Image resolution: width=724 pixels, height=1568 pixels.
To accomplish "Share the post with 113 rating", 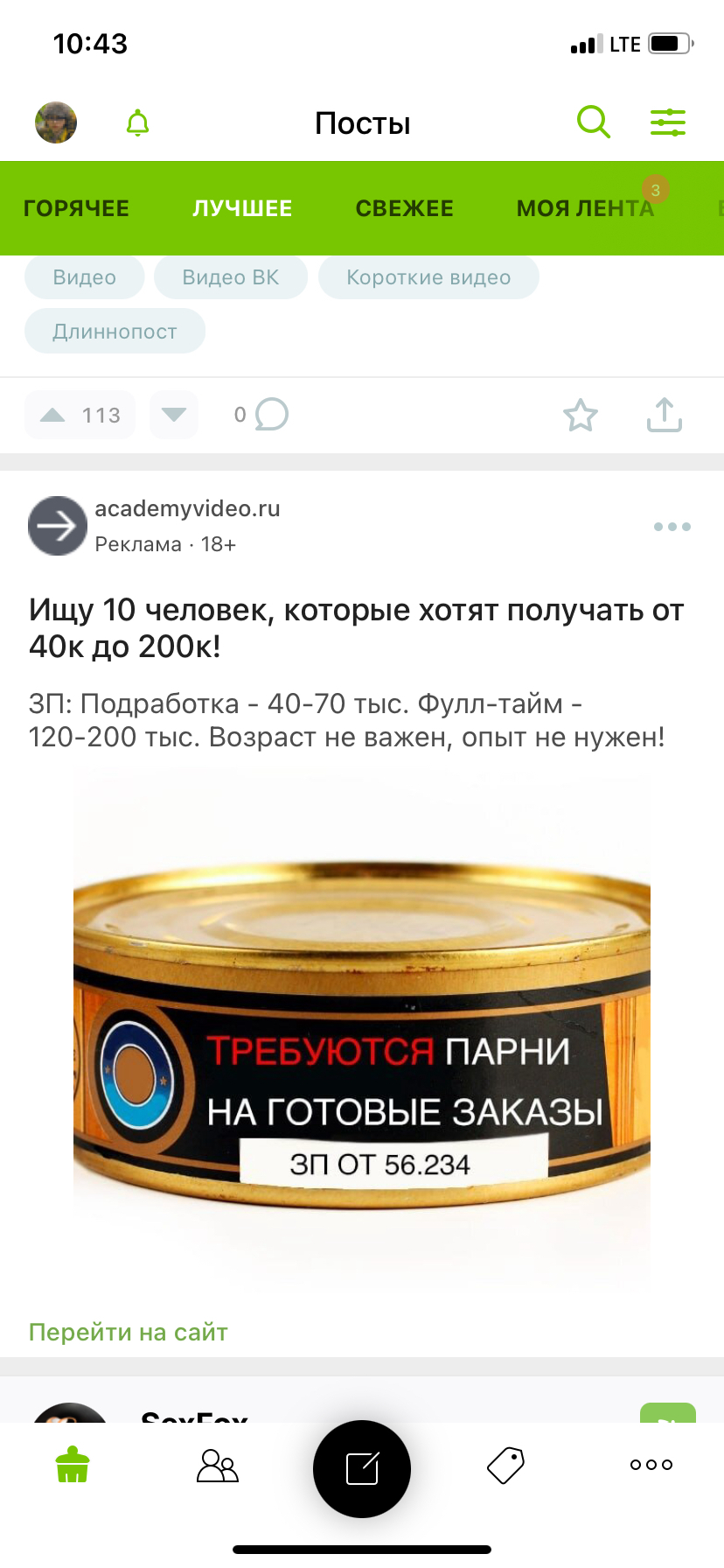I will coord(665,415).
